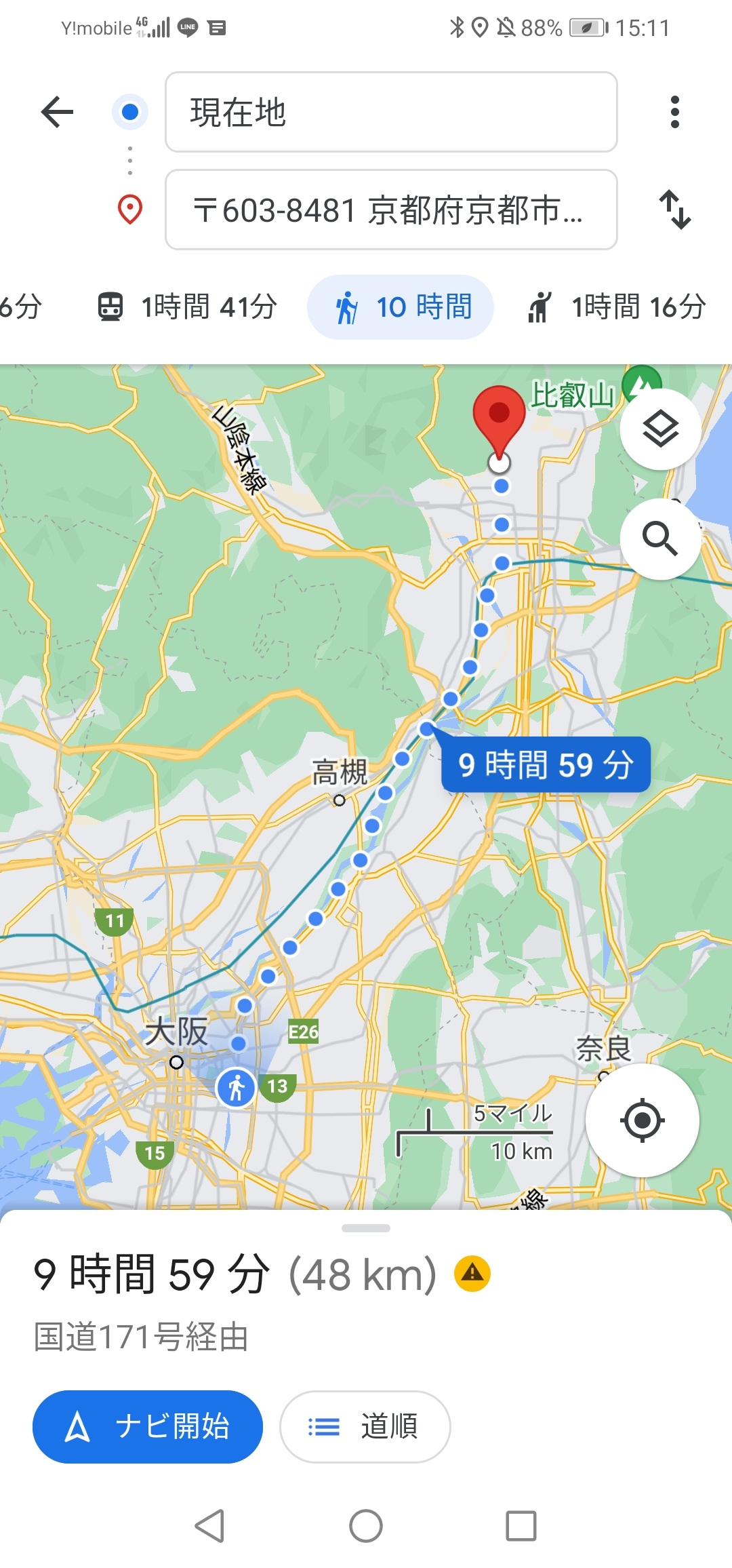
Task: Tap the 9 時間 59 分 route label
Action: (546, 764)
